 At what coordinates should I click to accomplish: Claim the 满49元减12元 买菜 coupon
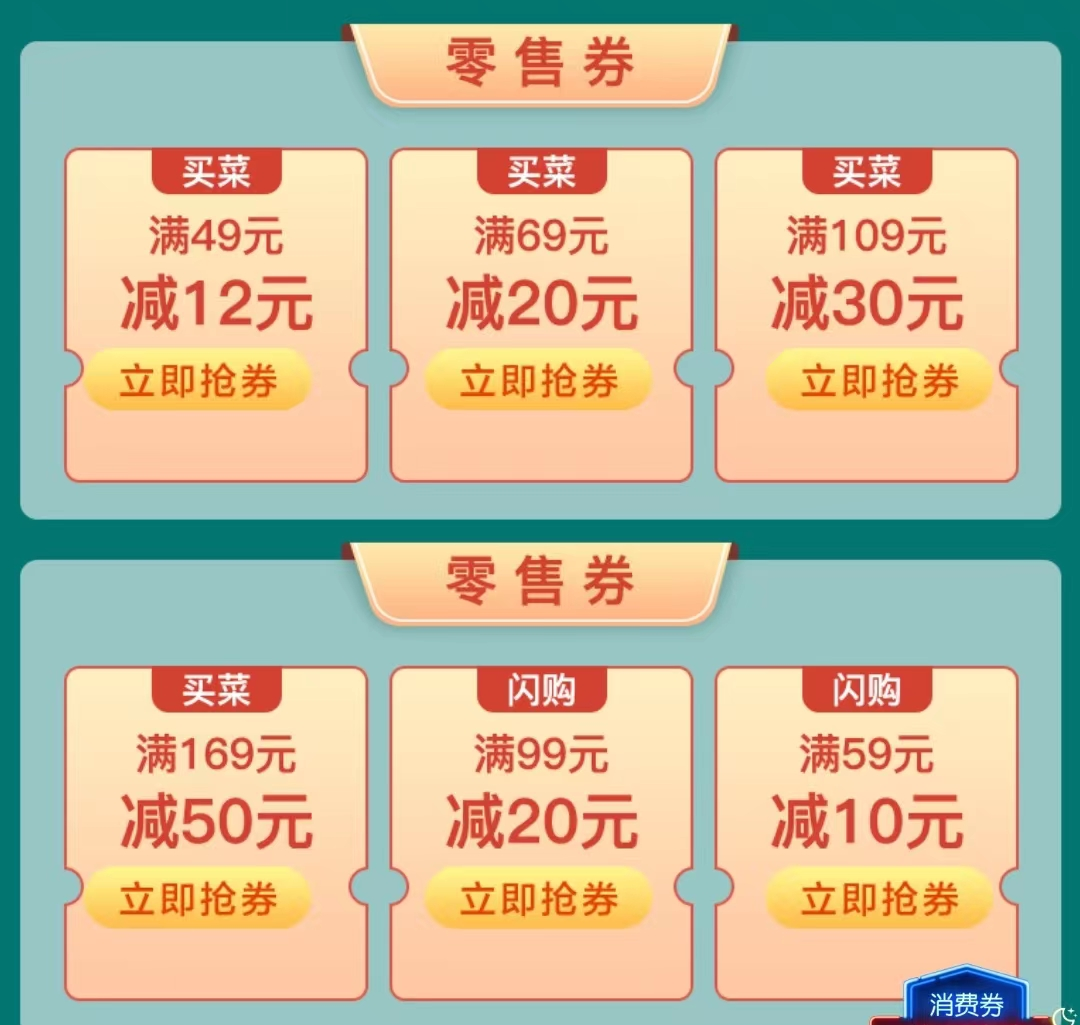tap(198, 381)
